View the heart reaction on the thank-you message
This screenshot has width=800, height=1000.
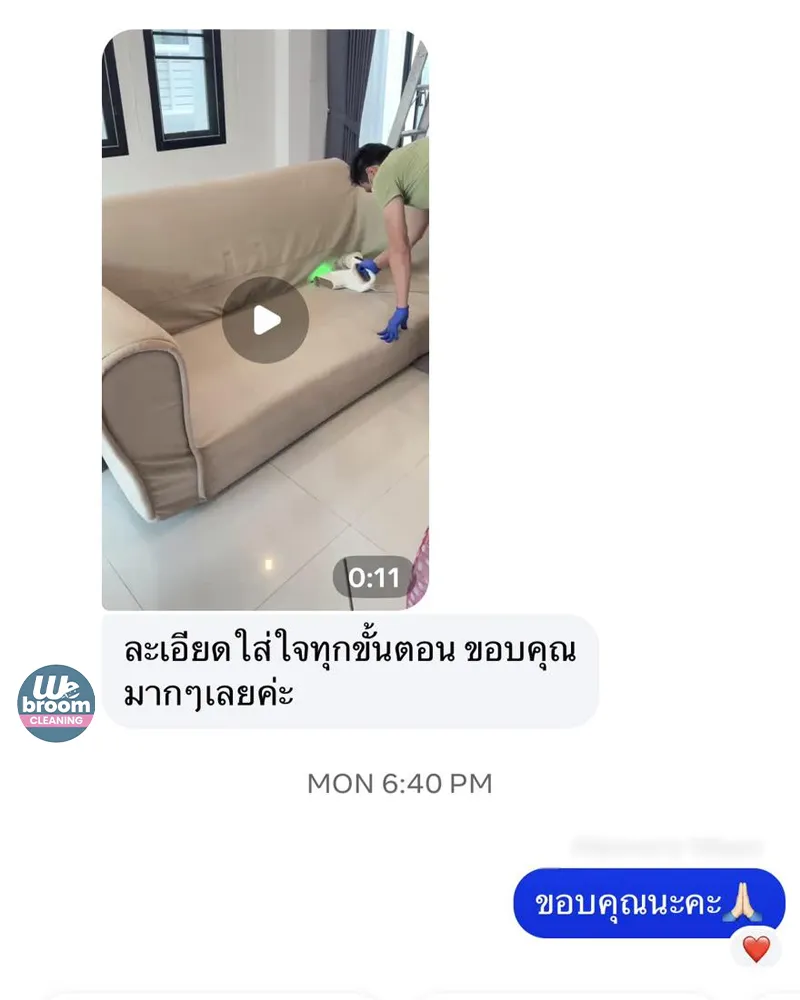pos(756,948)
